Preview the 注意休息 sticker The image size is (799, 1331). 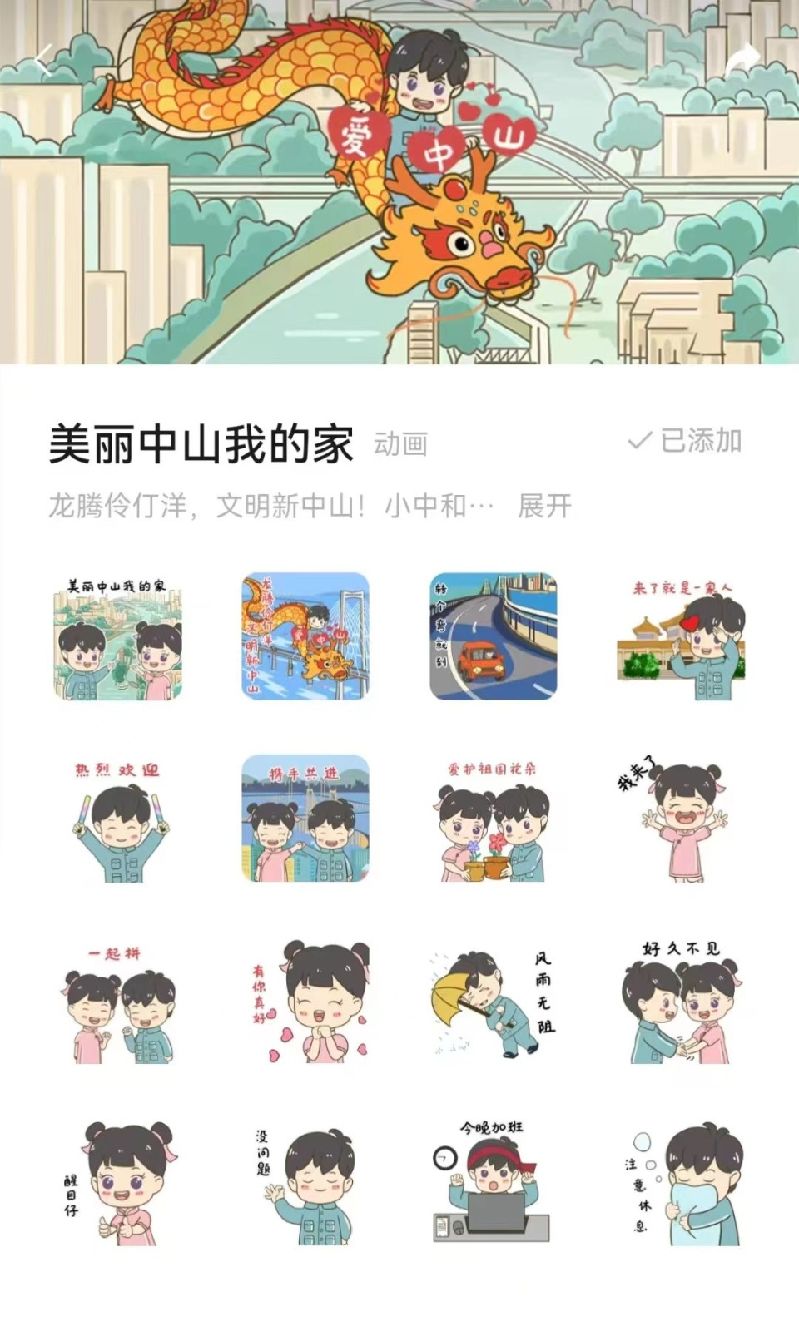[x=681, y=1183]
